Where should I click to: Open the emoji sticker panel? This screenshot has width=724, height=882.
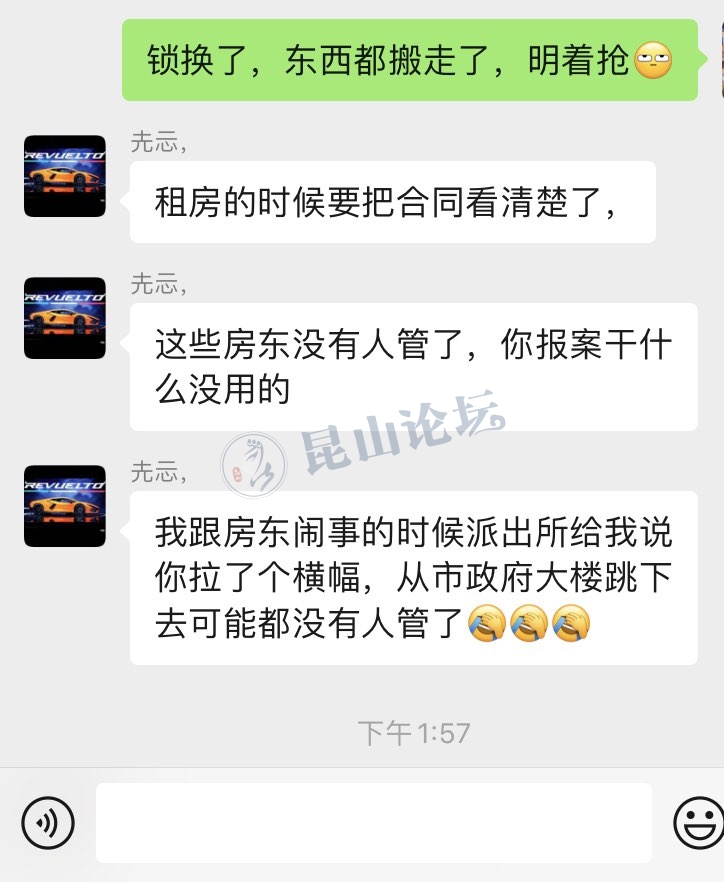tap(698, 823)
